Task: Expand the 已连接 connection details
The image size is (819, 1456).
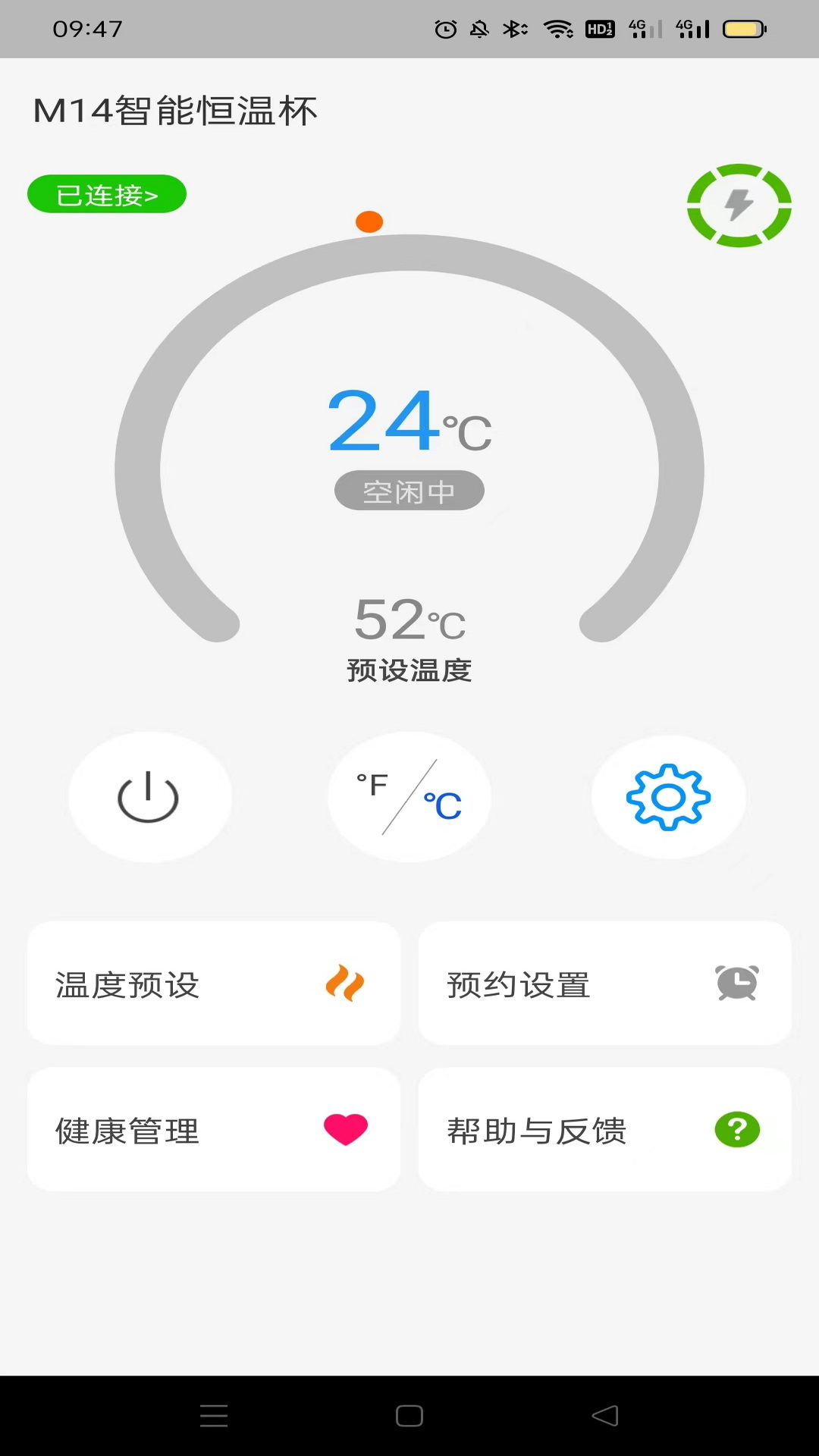Action: (106, 193)
